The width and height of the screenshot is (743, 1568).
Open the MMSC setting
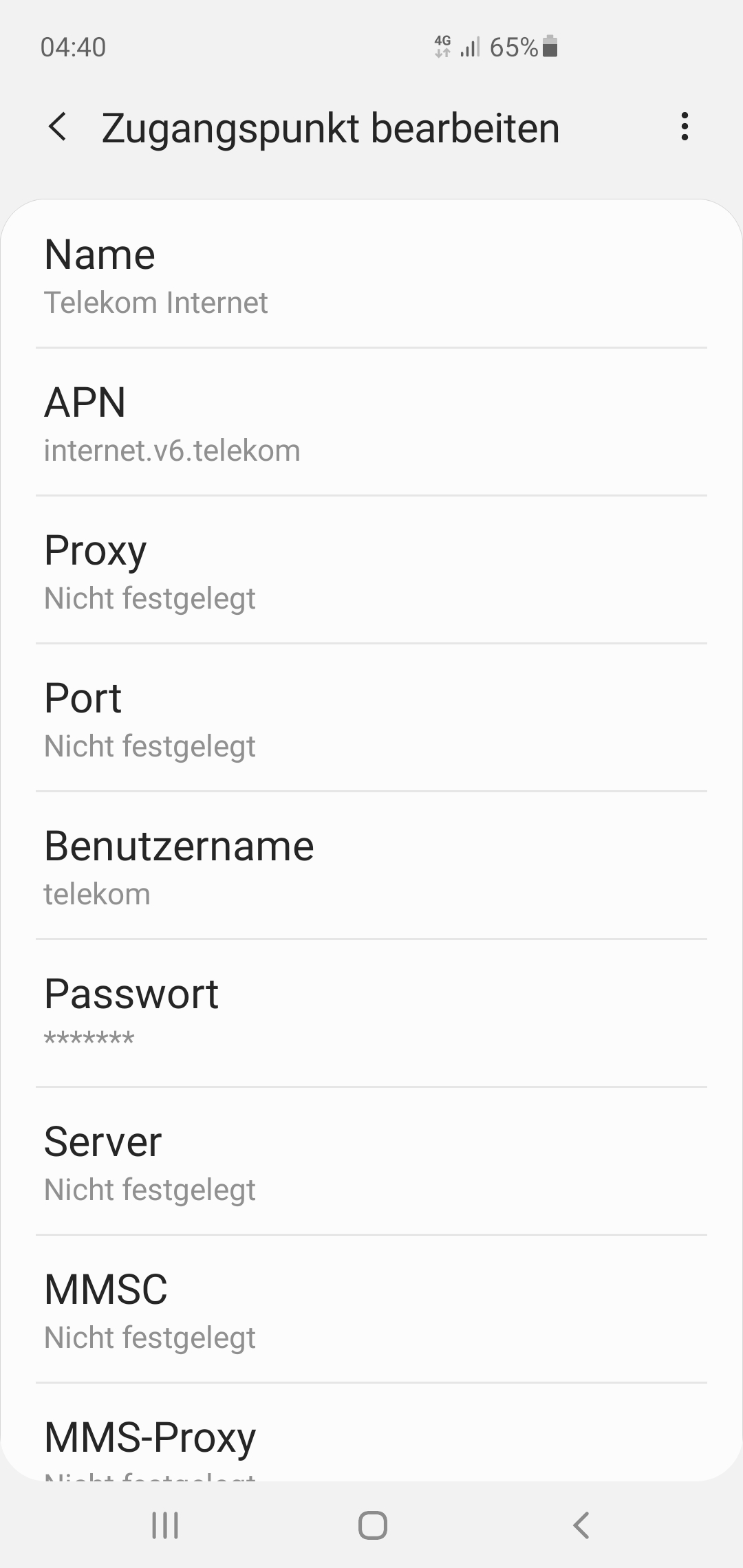click(x=371, y=1311)
